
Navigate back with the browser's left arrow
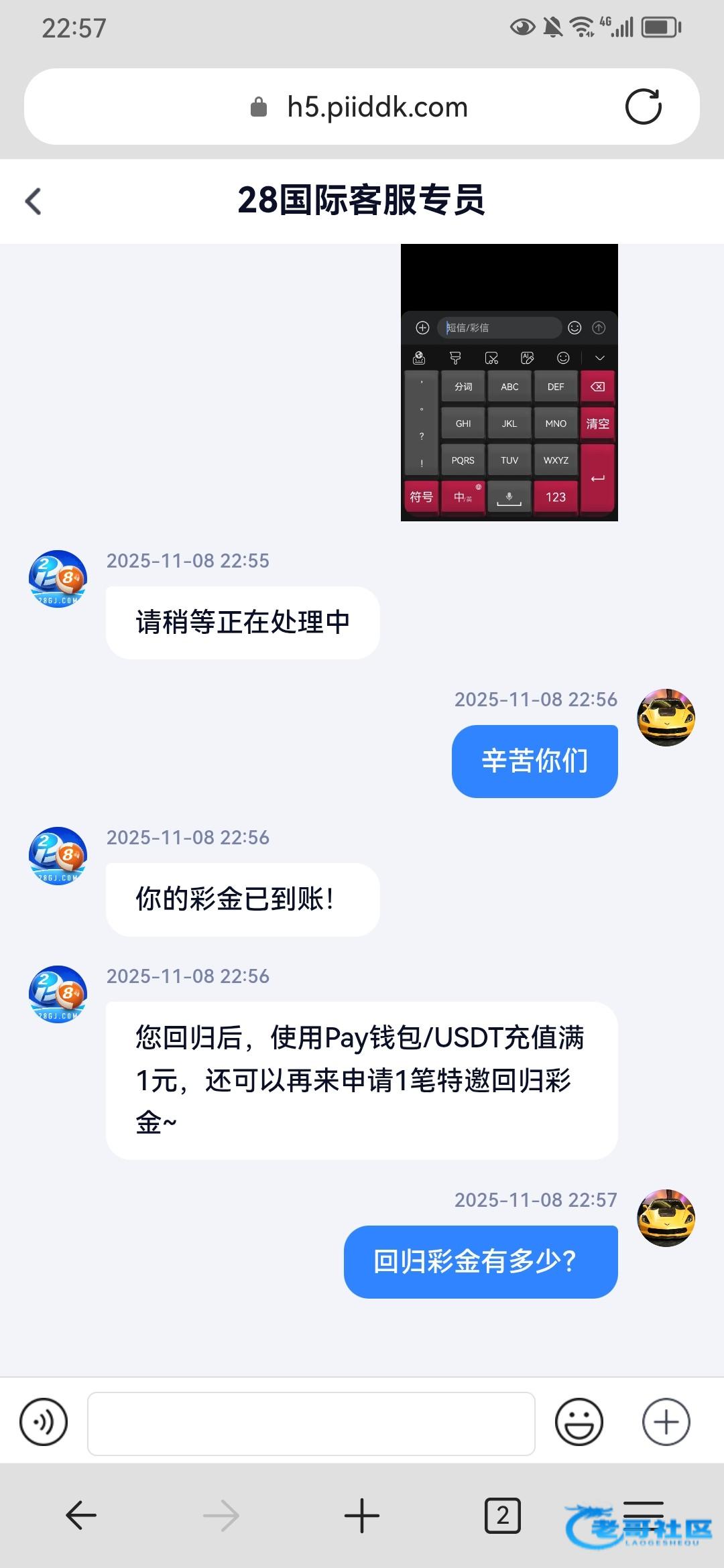point(82,1516)
